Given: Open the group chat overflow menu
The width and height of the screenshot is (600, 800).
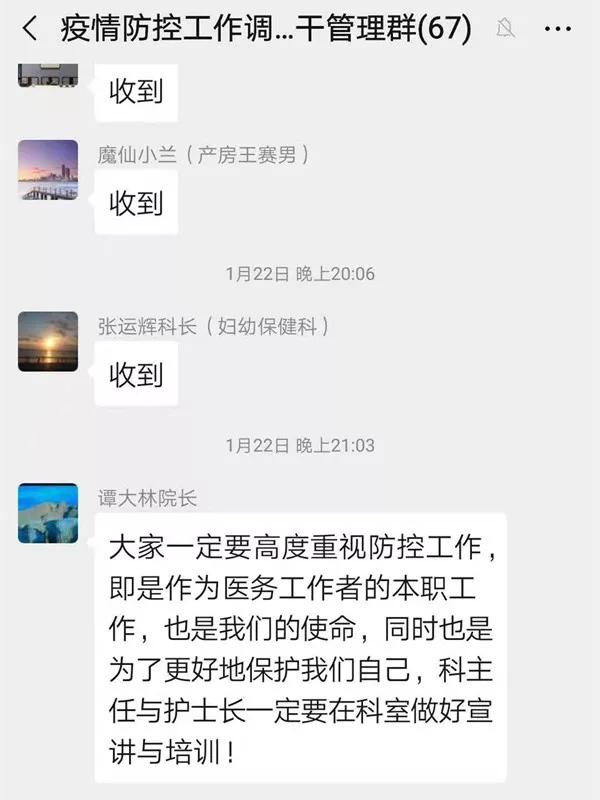Looking at the screenshot, I should tap(557, 29).
